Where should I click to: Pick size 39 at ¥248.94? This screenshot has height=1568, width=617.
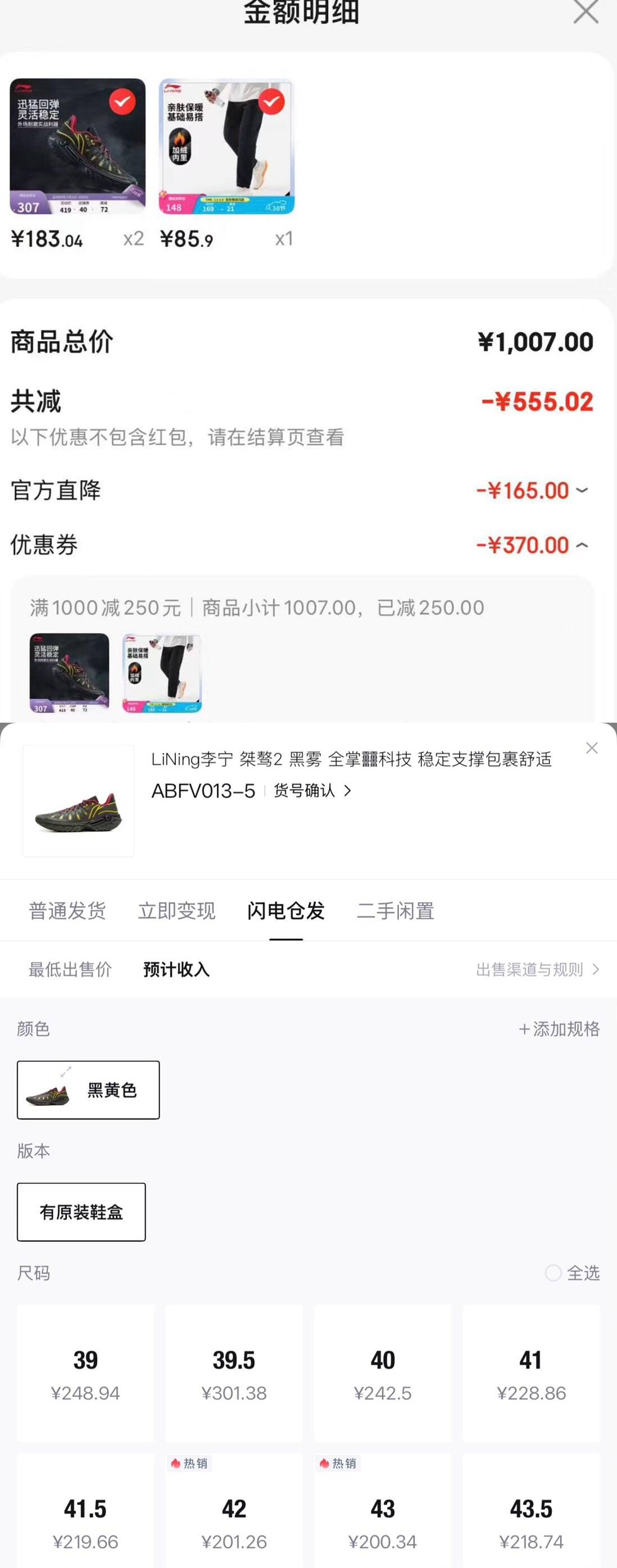coord(85,1373)
